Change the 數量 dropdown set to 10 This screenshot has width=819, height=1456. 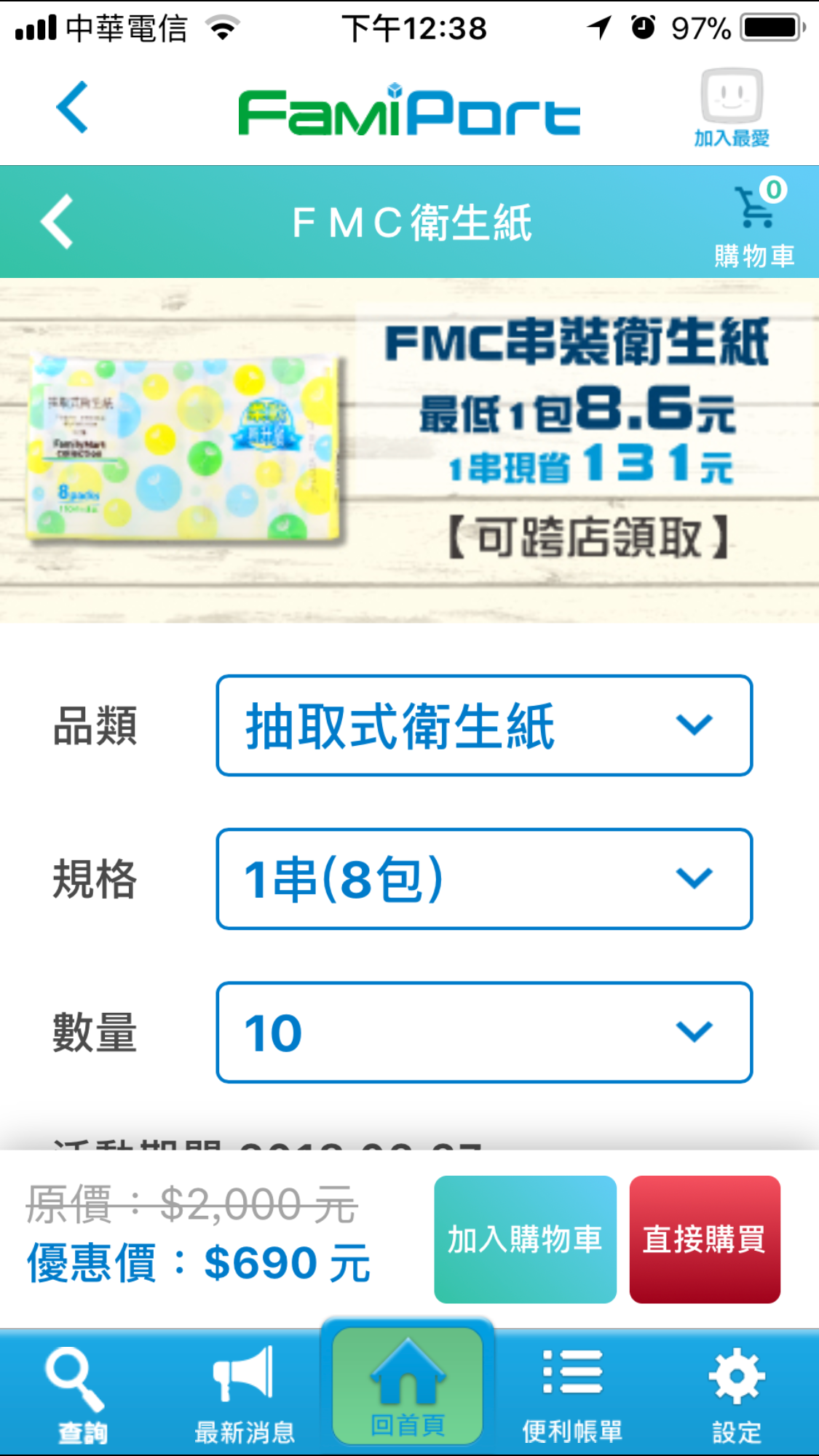point(484,1033)
